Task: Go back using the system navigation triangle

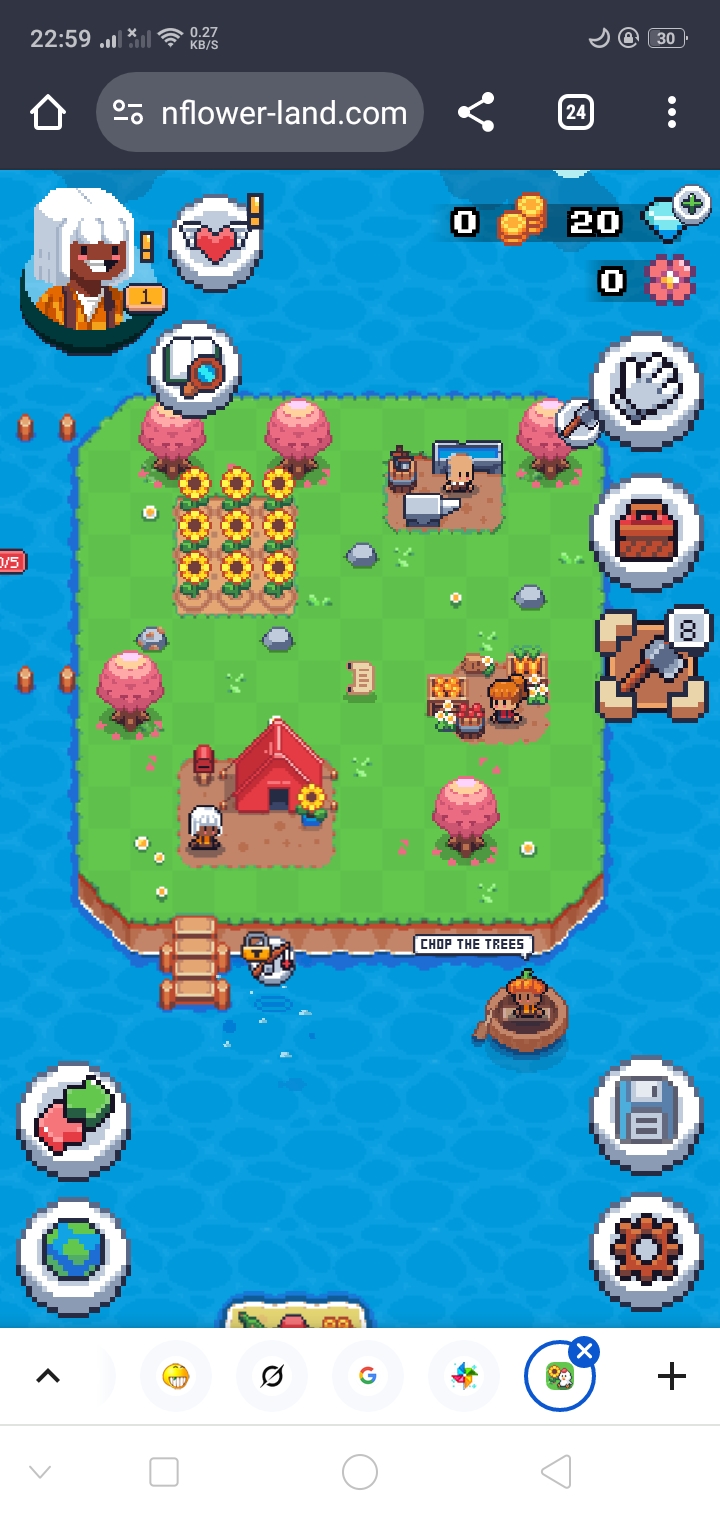Action: [556, 1472]
